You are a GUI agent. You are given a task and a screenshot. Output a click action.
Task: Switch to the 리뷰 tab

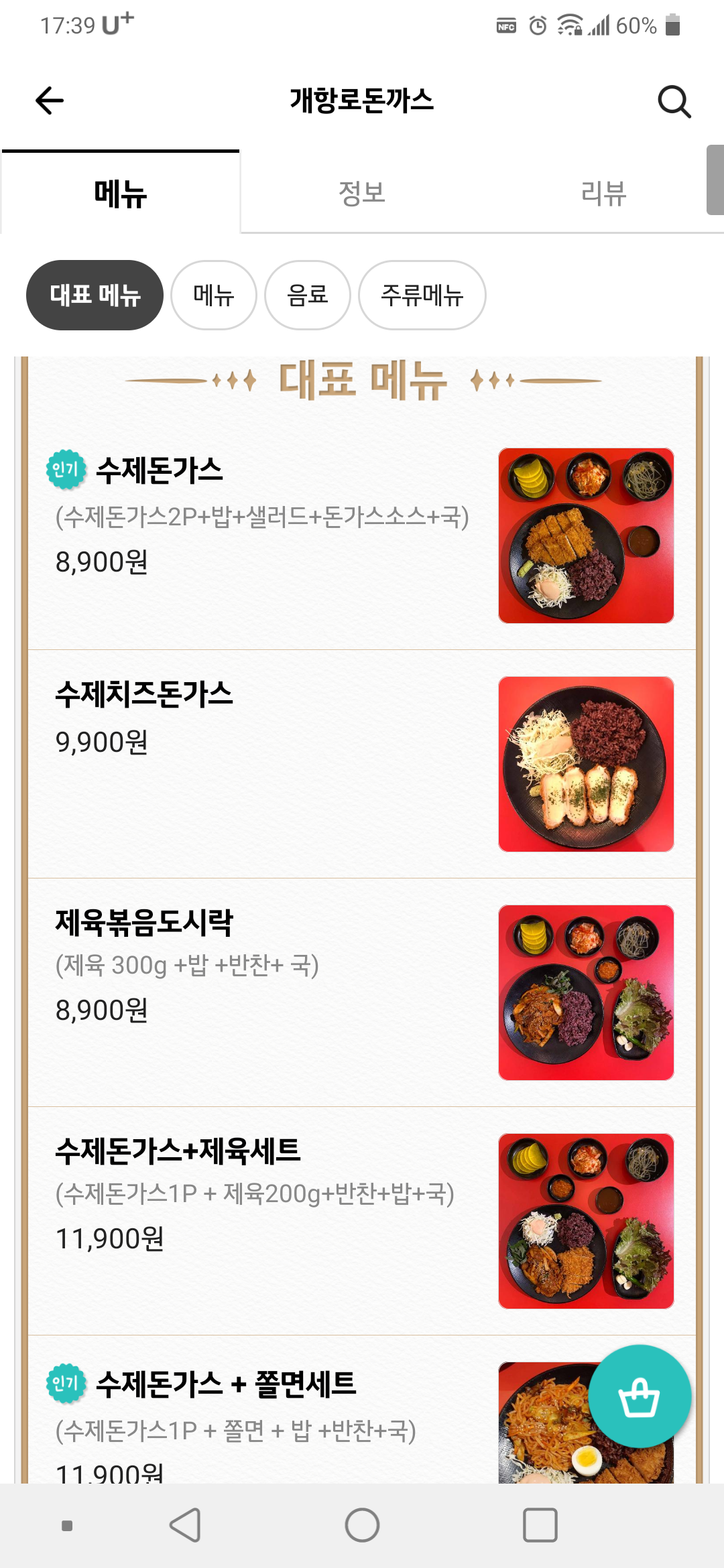click(x=603, y=193)
